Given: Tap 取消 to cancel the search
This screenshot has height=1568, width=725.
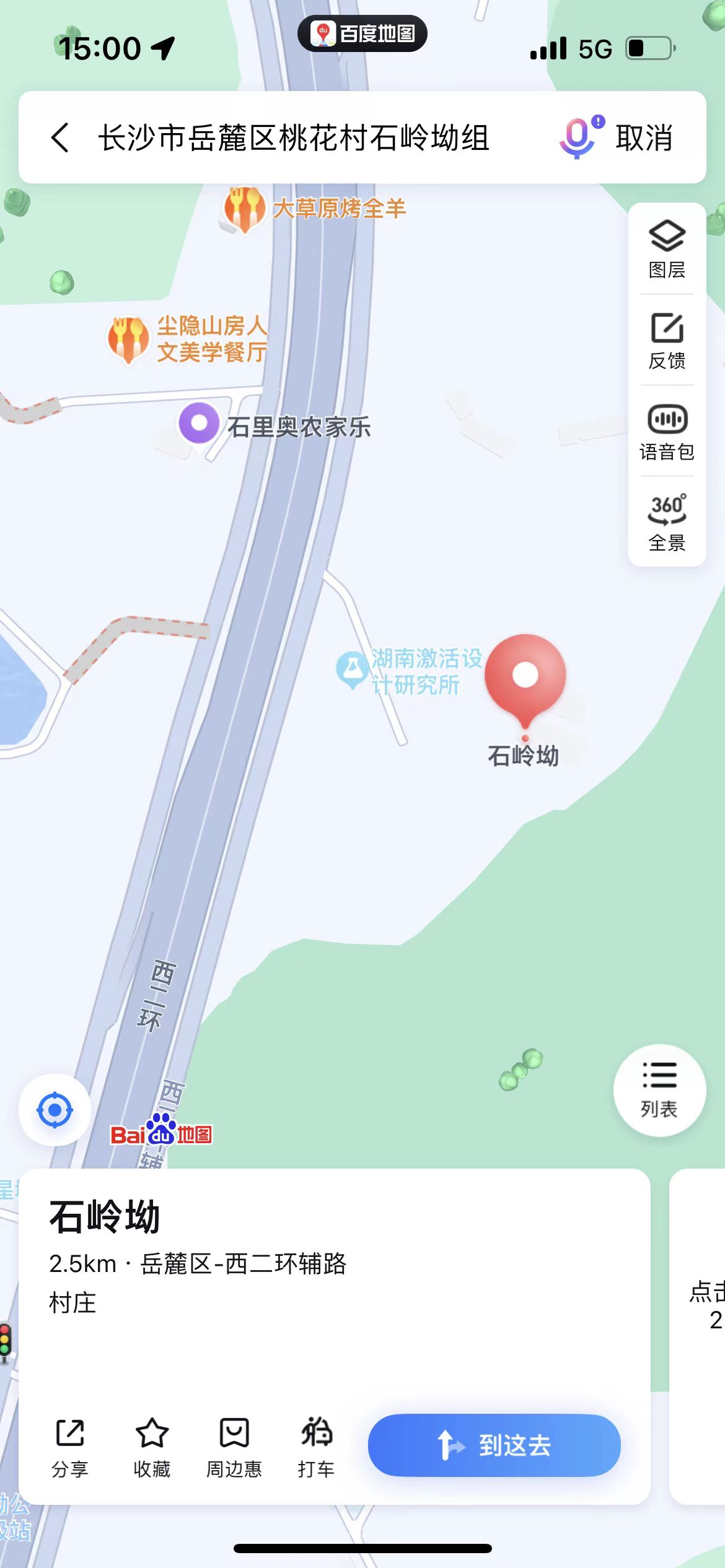Looking at the screenshot, I should (644, 137).
